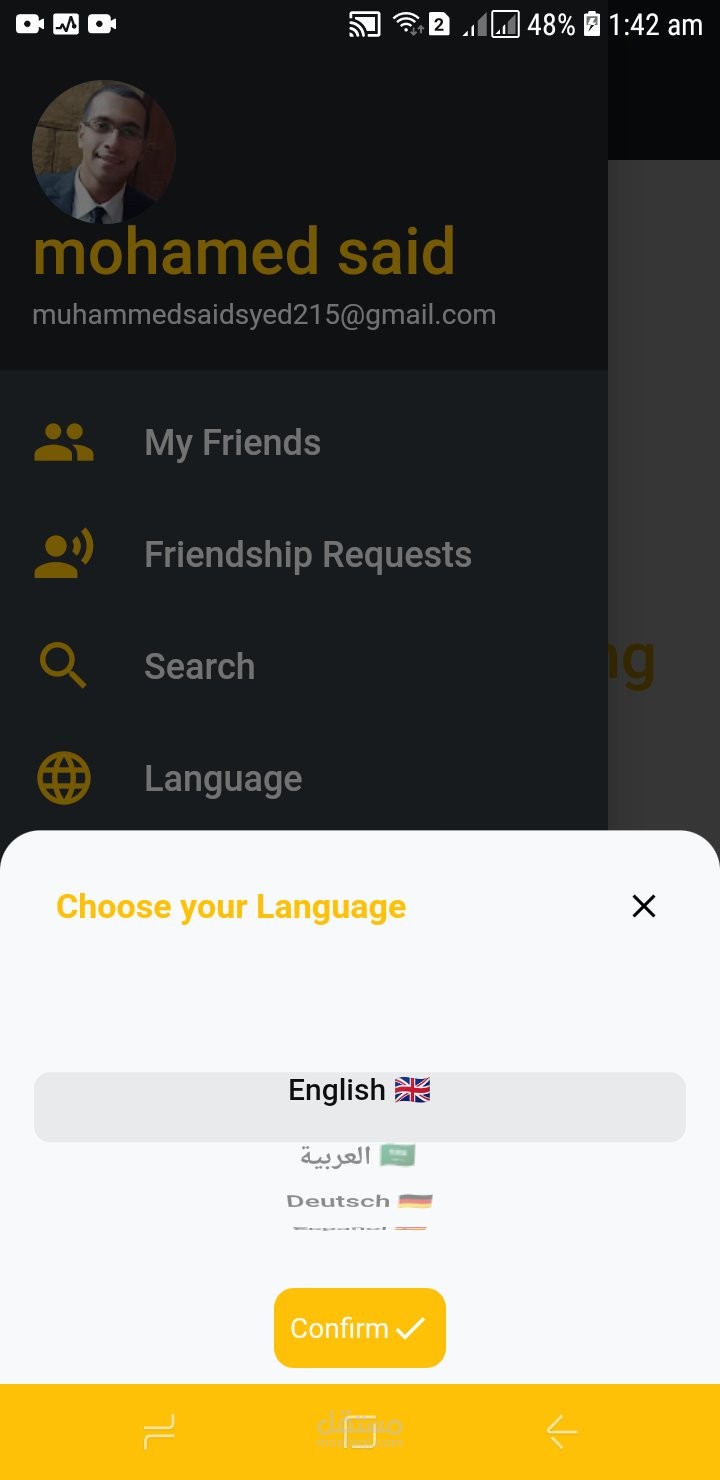Close the Choose your Language sheet
720x1480 pixels.
[x=644, y=906]
